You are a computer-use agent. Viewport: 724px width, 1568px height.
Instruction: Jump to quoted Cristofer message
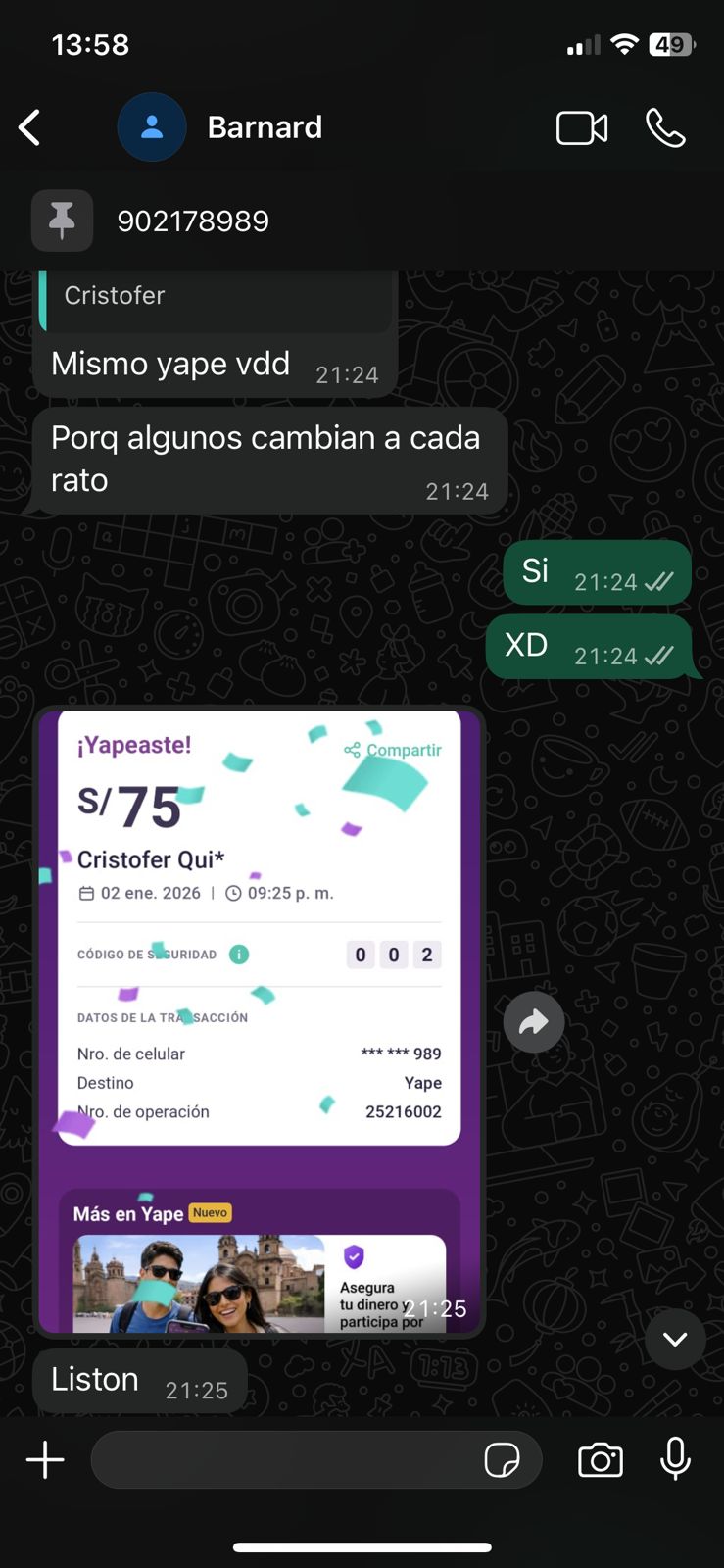[x=215, y=296]
